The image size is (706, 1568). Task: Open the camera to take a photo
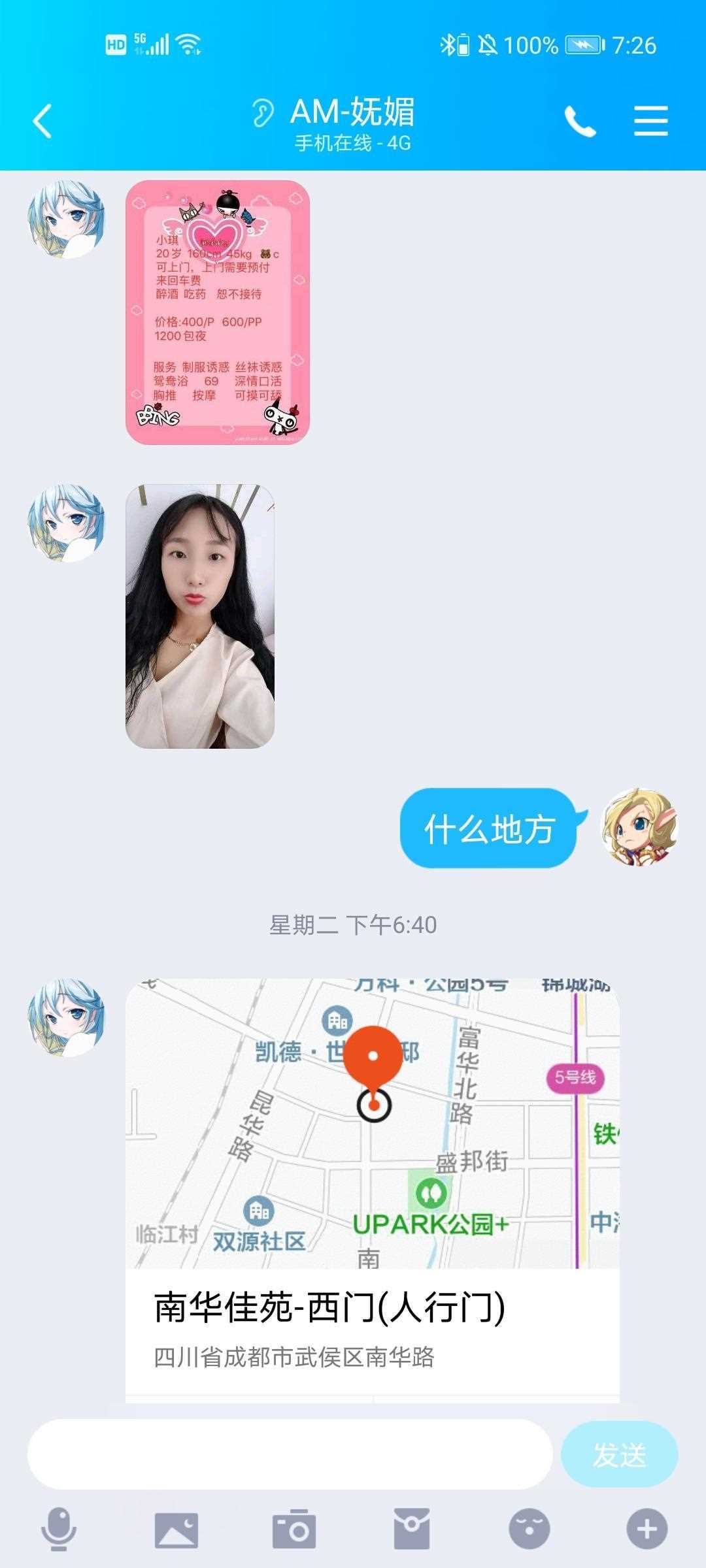coord(294,1529)
